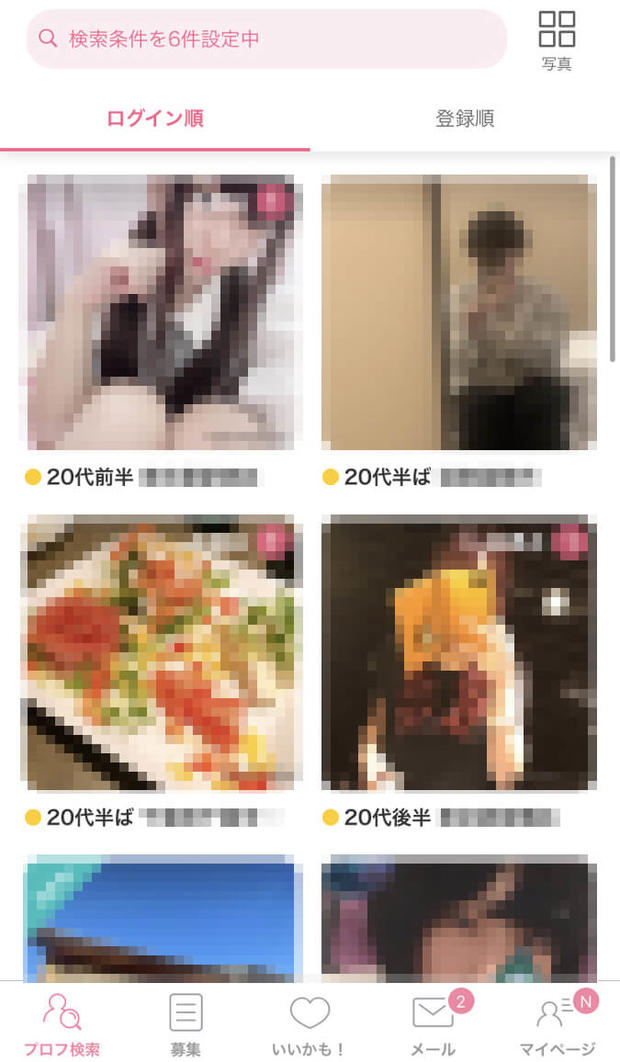Go to マイページ
The width and height of the screenshot is (620, 1062).
(x=557, y=1023)
